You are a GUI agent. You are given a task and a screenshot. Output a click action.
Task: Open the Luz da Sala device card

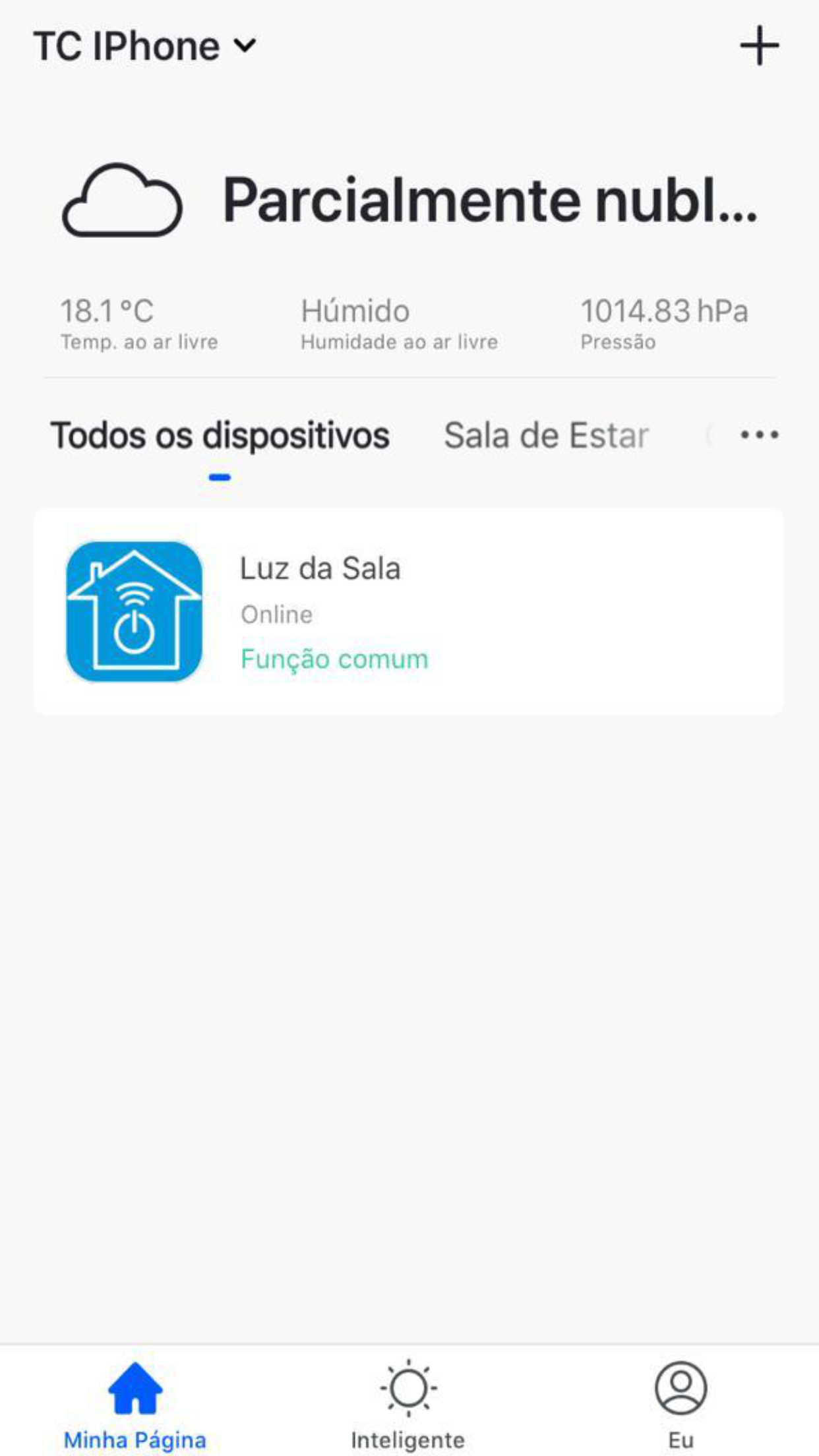tap(409, 611)
